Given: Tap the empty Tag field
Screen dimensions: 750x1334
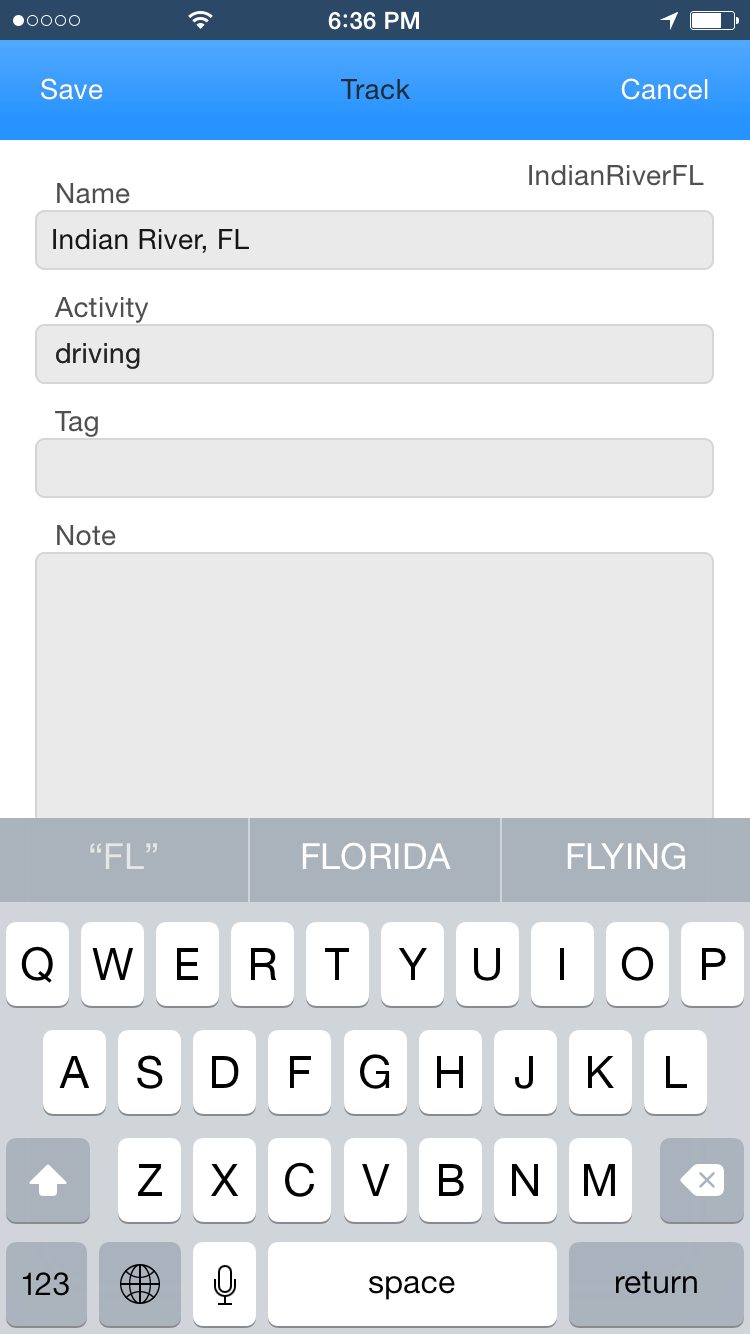Looking at the screenshot, I should (374, 468).
